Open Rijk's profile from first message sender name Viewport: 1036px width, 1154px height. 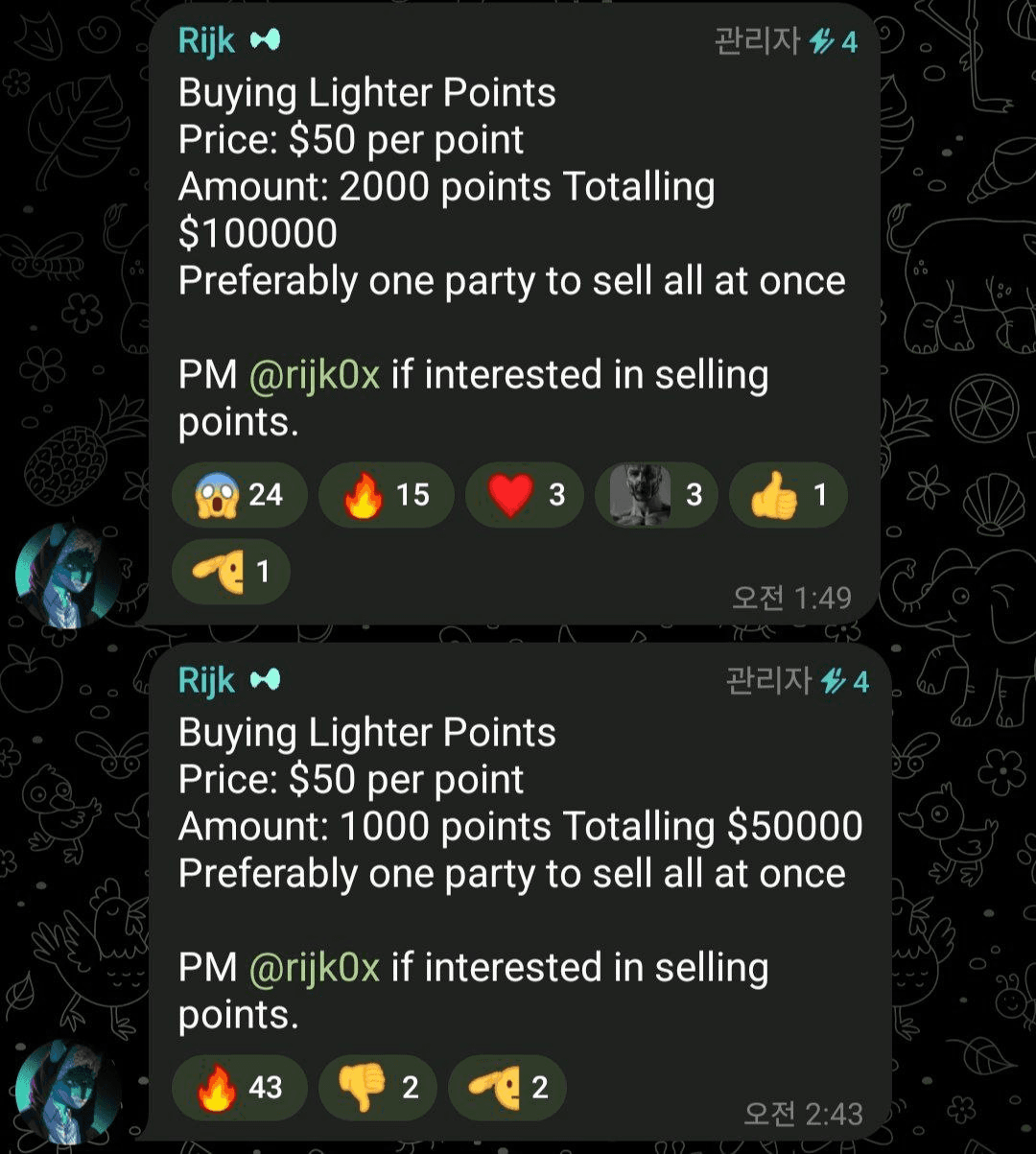pyautogui.click(x=206, y=40)
